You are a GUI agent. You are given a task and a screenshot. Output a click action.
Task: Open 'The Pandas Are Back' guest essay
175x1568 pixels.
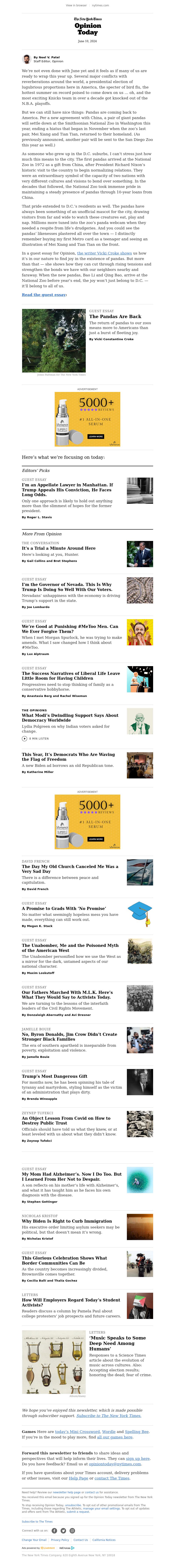pos(115,317)
